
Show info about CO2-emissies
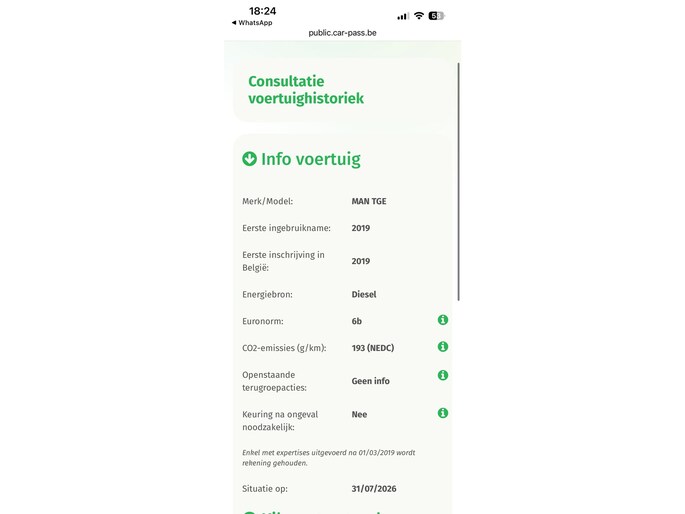(443, 347)
